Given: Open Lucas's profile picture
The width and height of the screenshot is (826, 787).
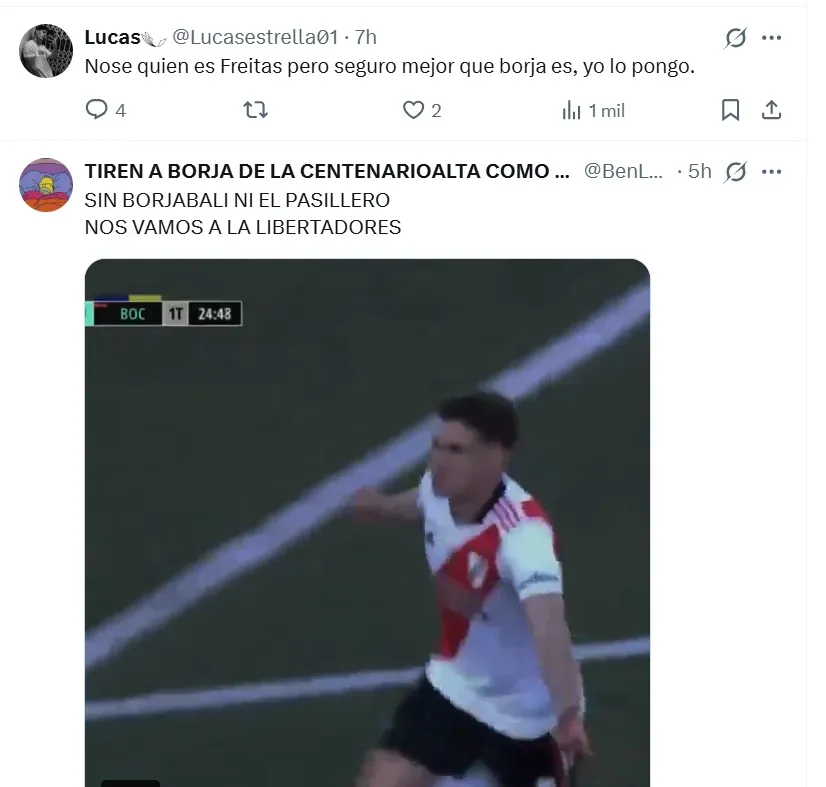Looking at the screenshot, I should [46, 51].
